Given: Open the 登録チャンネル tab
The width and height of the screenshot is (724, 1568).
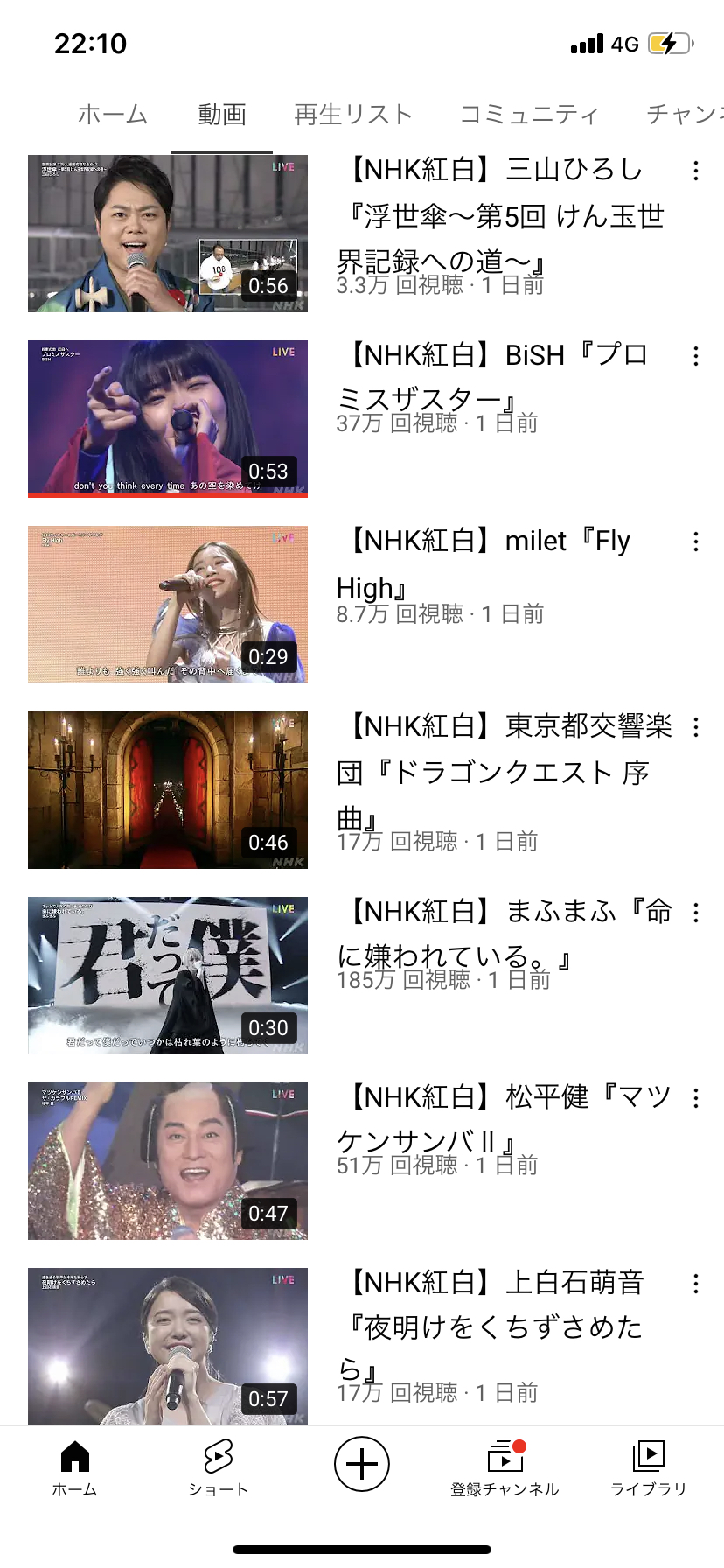Looking at the screenshot, I should (505, 1466).
